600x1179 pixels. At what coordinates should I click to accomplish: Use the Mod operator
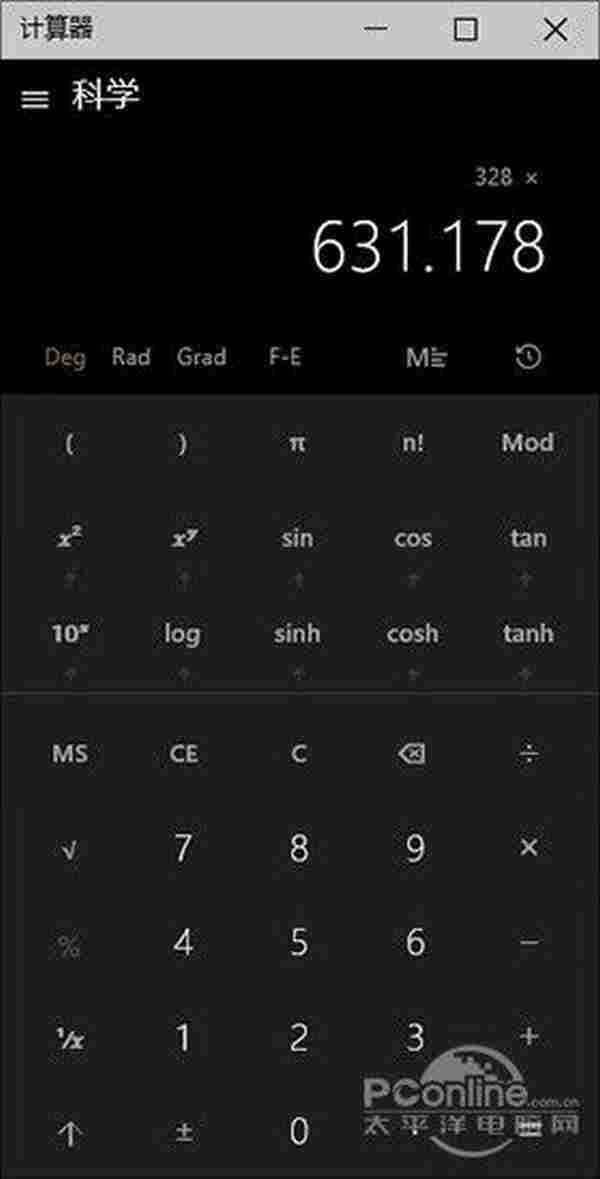pyautogui.click(x=528, y=443)
